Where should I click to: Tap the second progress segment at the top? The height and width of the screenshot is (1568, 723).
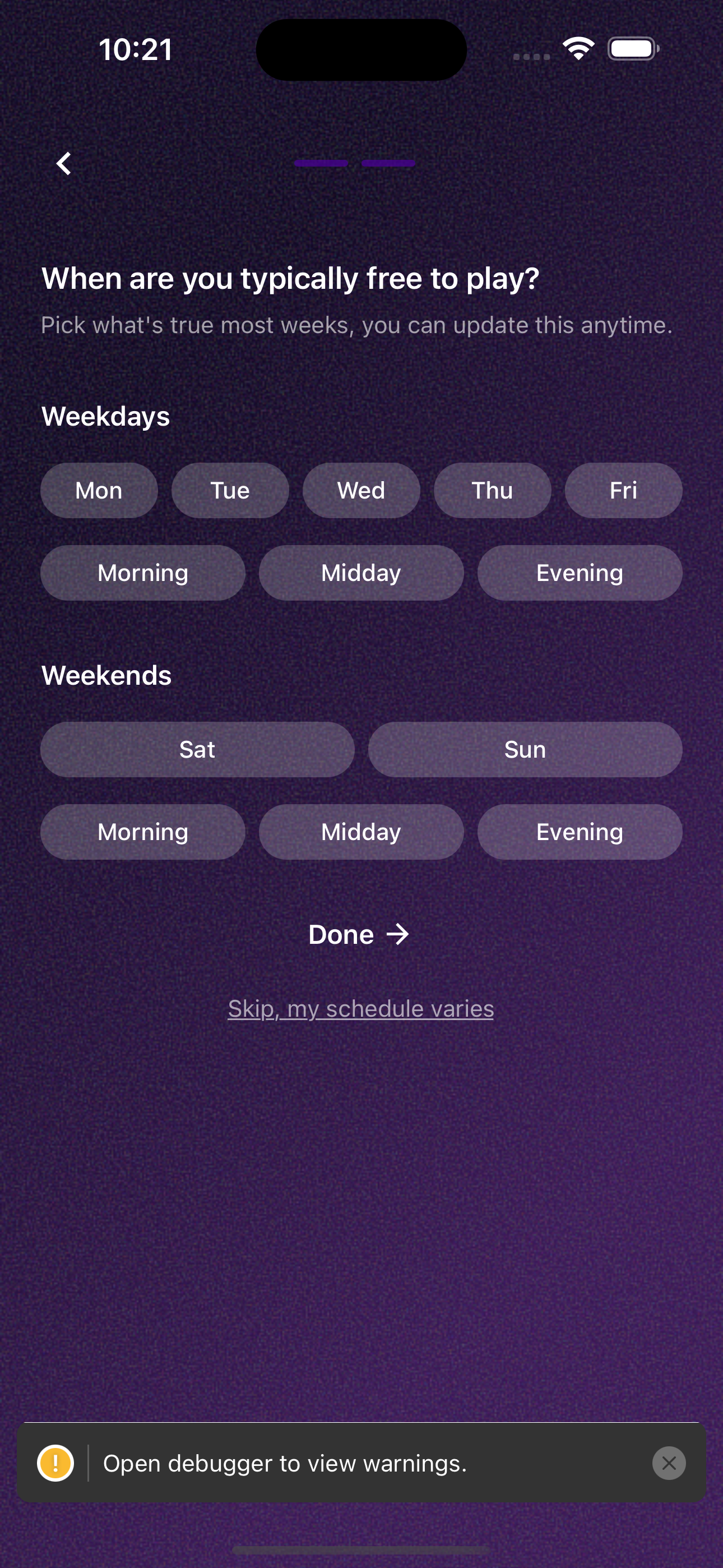click(388, 163)
